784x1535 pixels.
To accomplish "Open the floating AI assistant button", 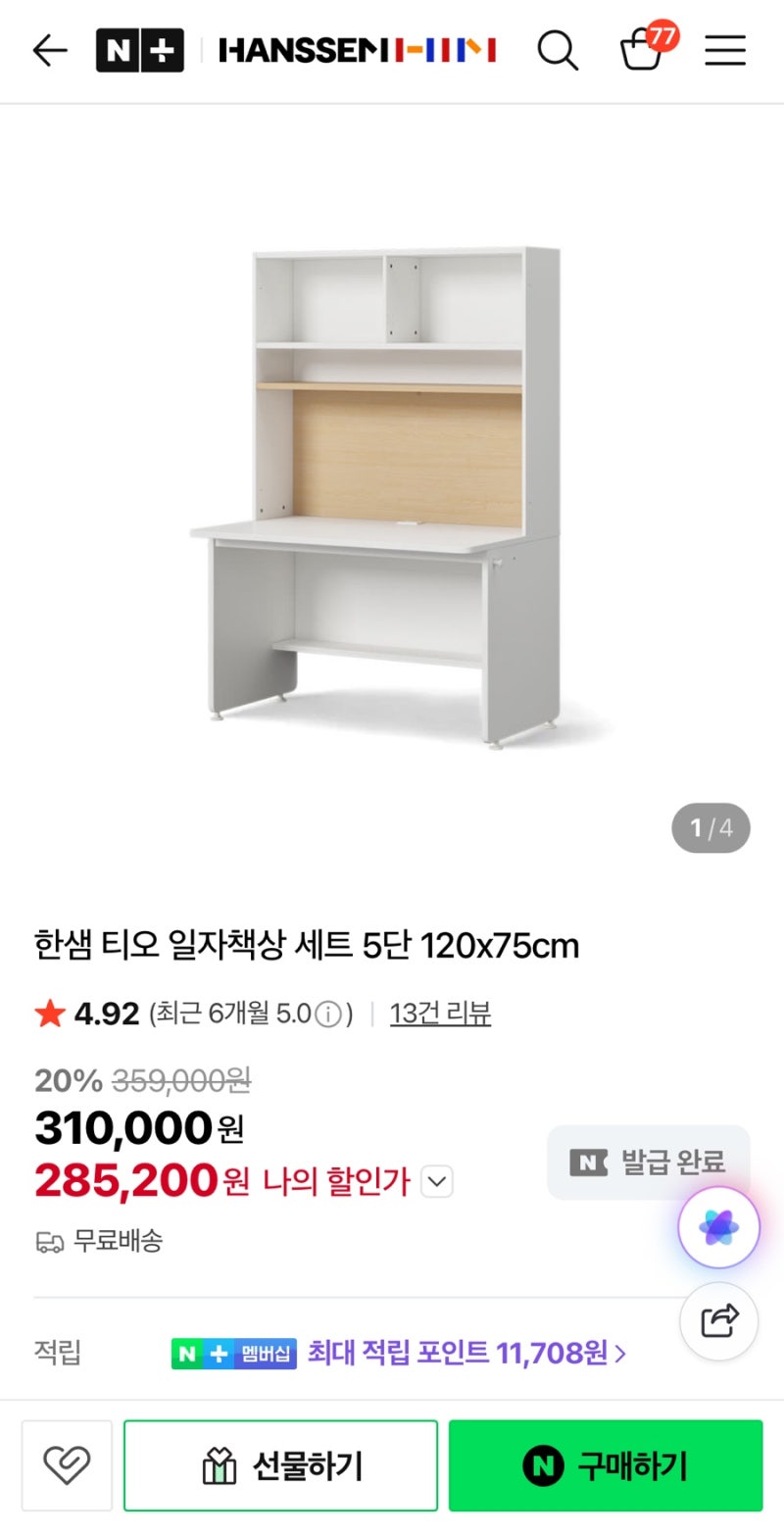I will click(718, 1227).
